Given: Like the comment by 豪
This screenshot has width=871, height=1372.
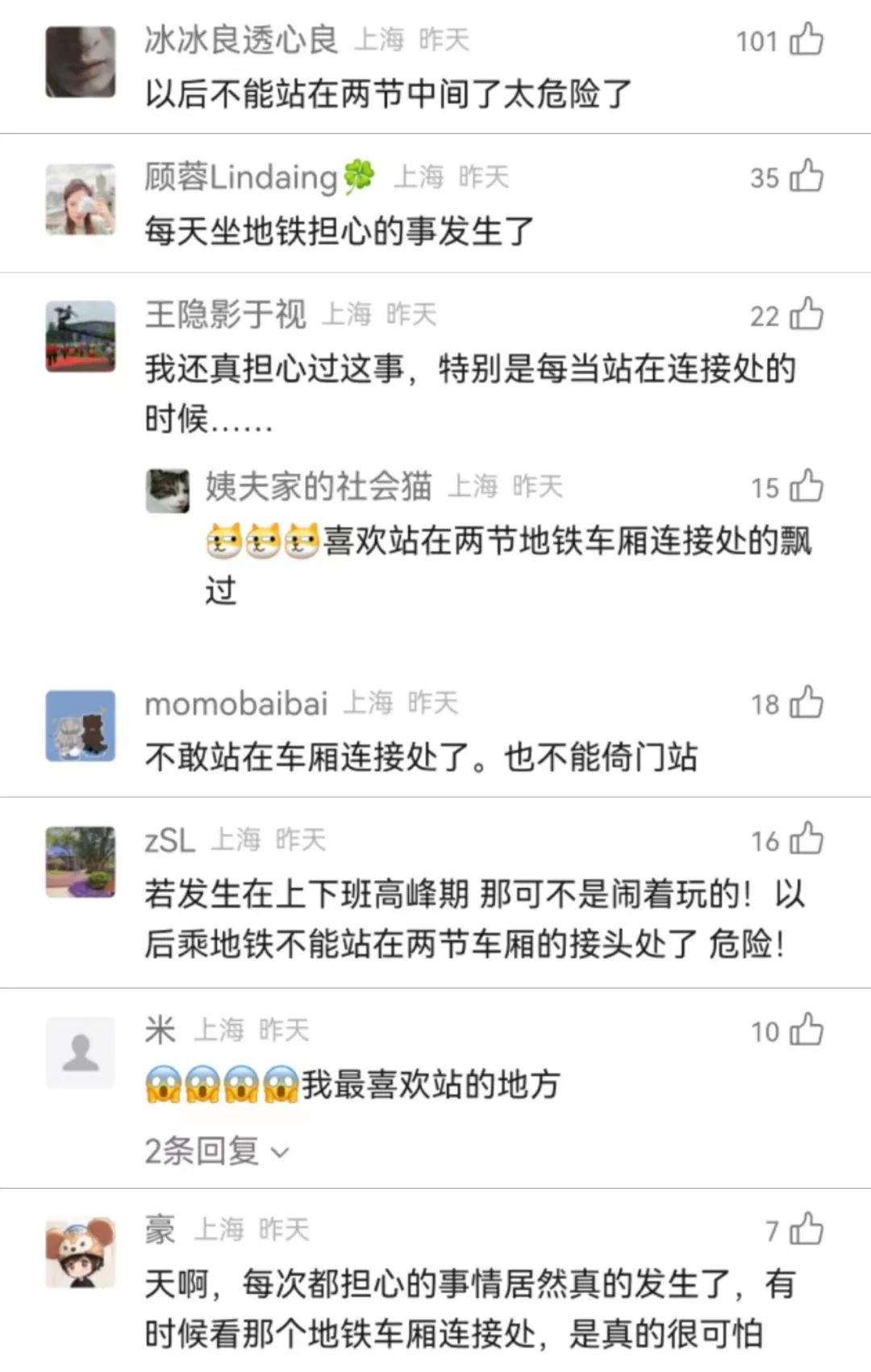Looking at the screenshot, I should (806, 1230).
